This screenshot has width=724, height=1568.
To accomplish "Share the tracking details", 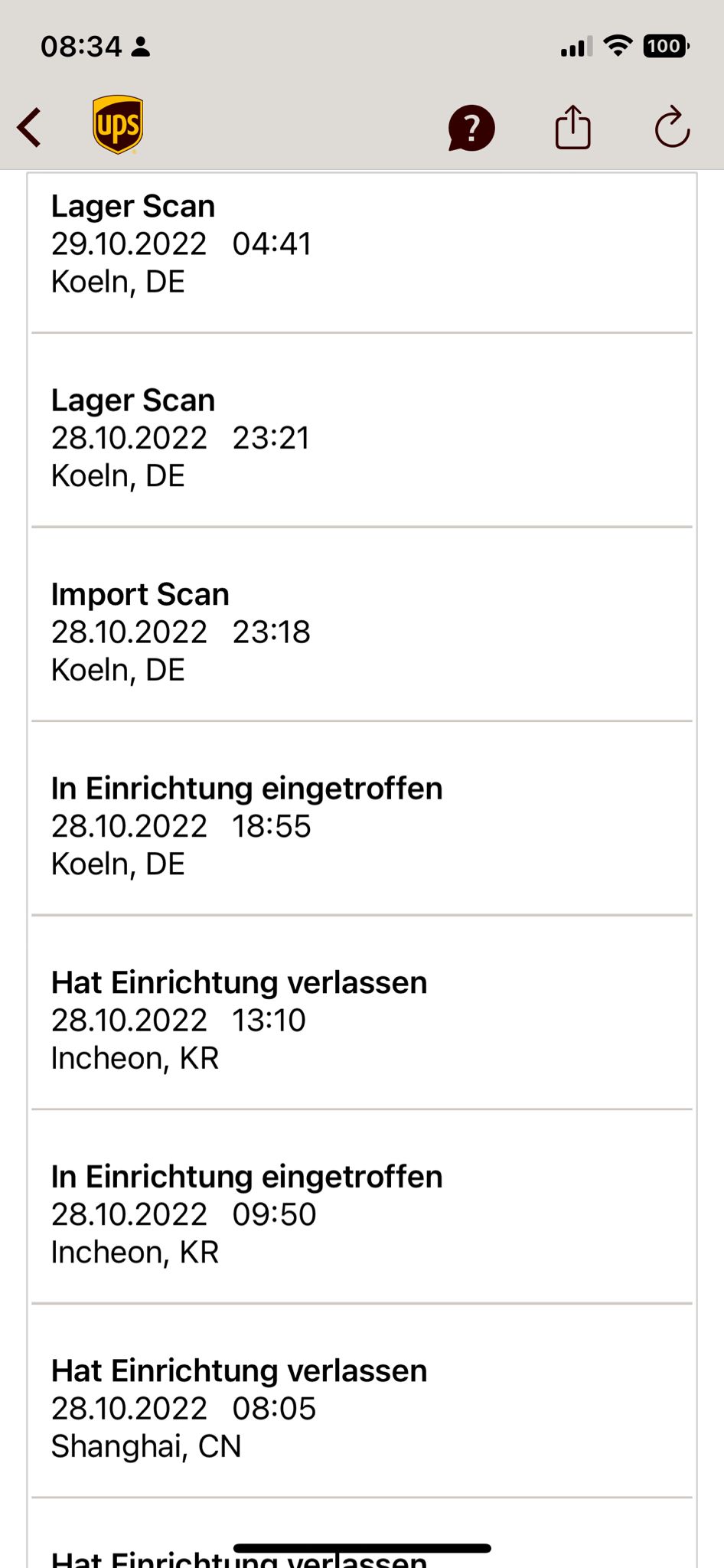I will (572, 126).
